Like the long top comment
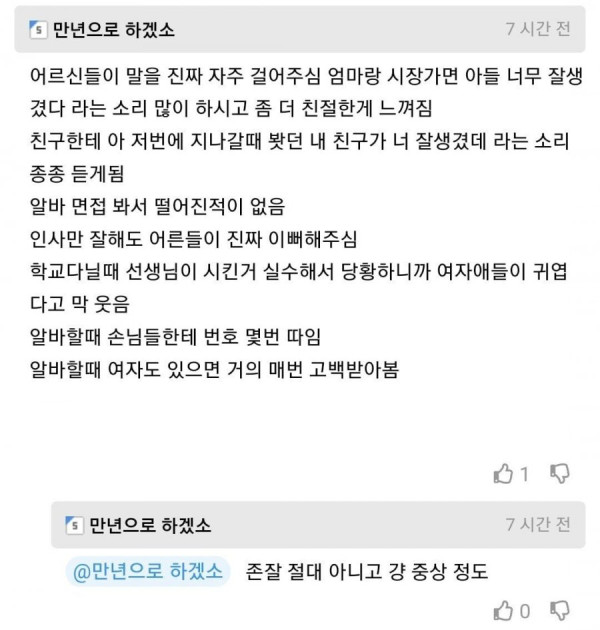Viewport: 600px width, 630px height. point(504,473)
